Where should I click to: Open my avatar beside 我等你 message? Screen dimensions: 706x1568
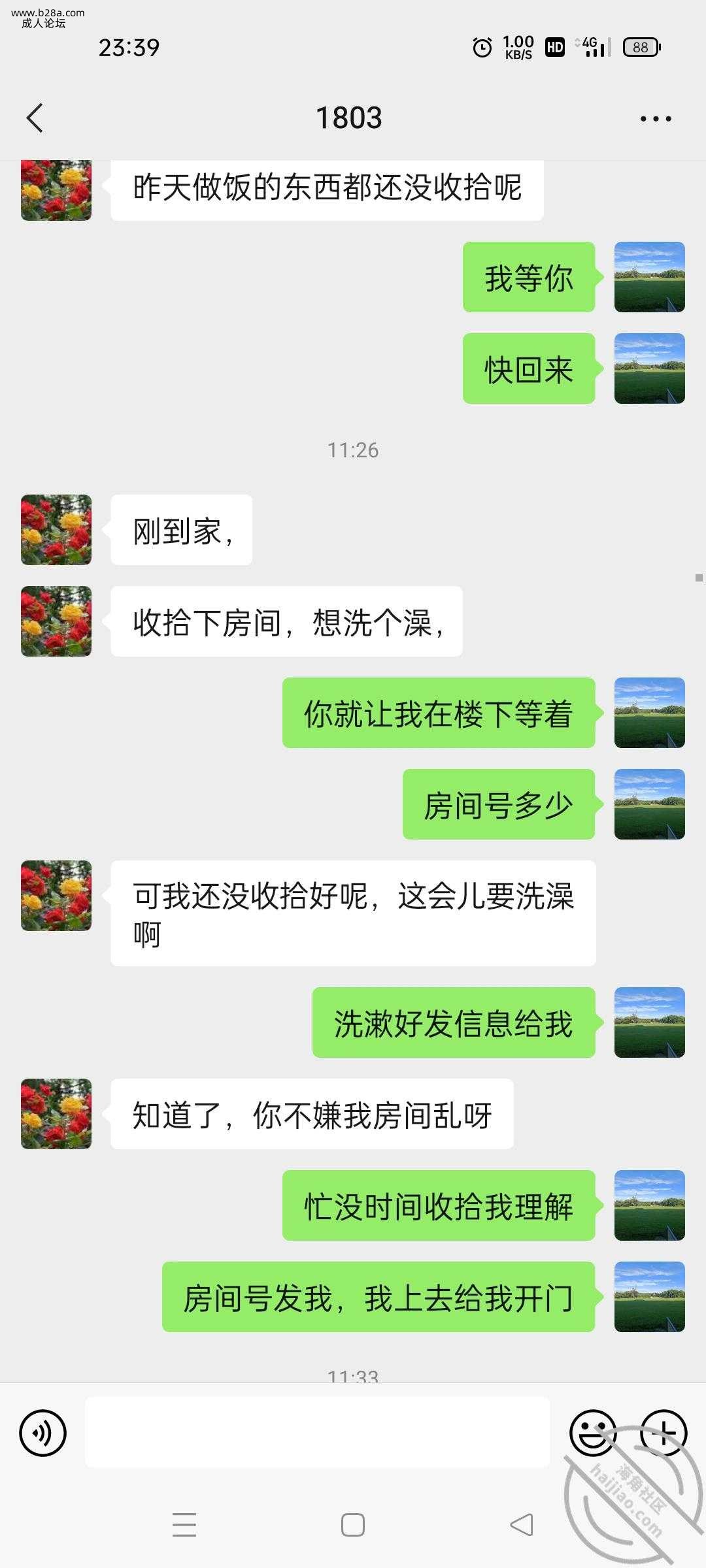[649, 277]
